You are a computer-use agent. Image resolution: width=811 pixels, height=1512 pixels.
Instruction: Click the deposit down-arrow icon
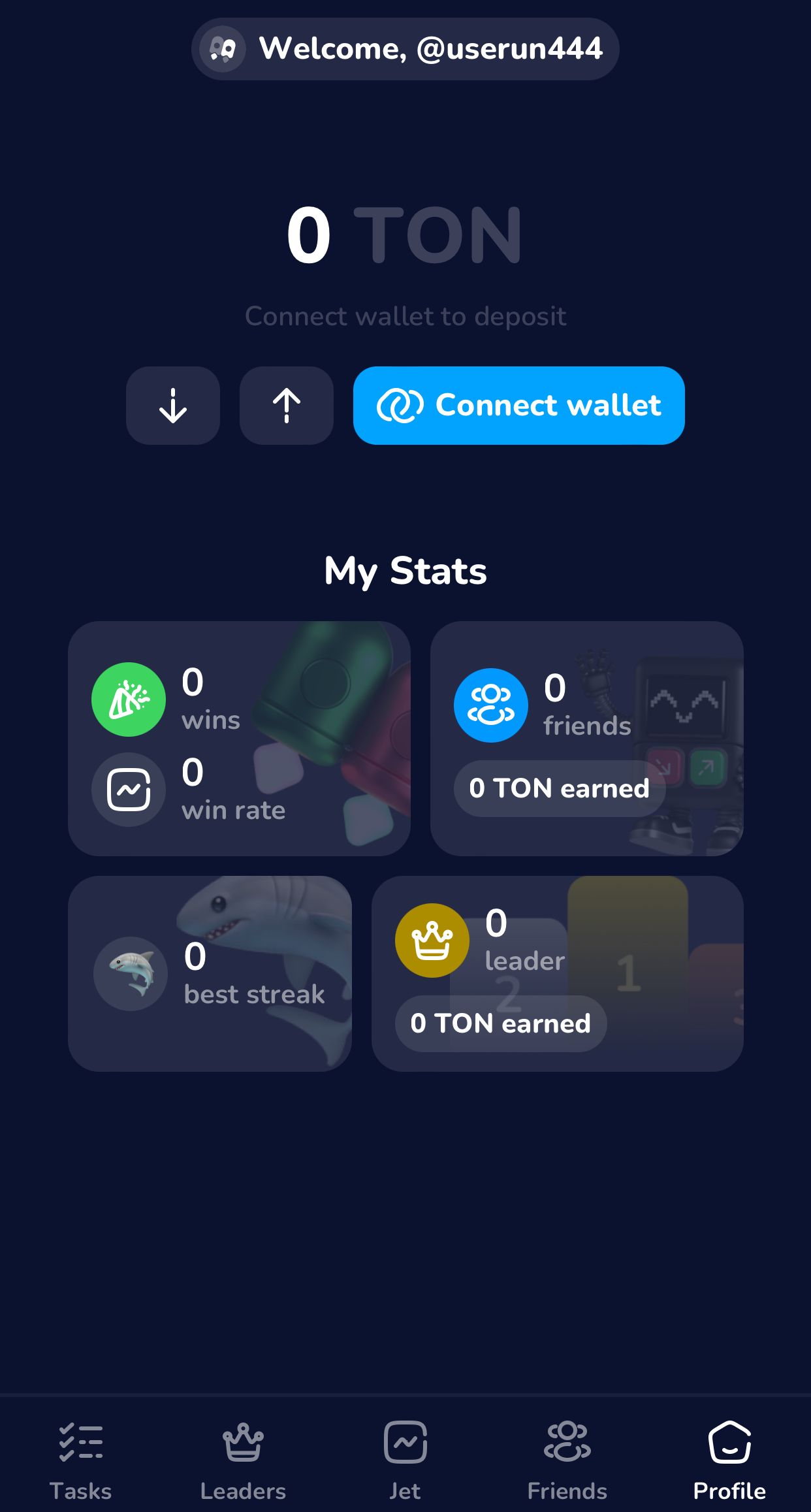point(172,405)
